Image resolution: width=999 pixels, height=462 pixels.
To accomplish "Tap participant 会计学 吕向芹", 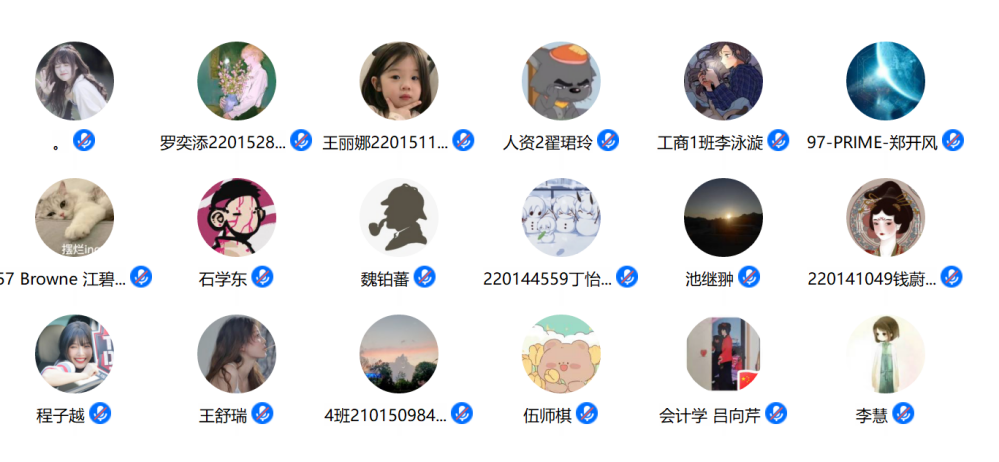I will [723, 354].
